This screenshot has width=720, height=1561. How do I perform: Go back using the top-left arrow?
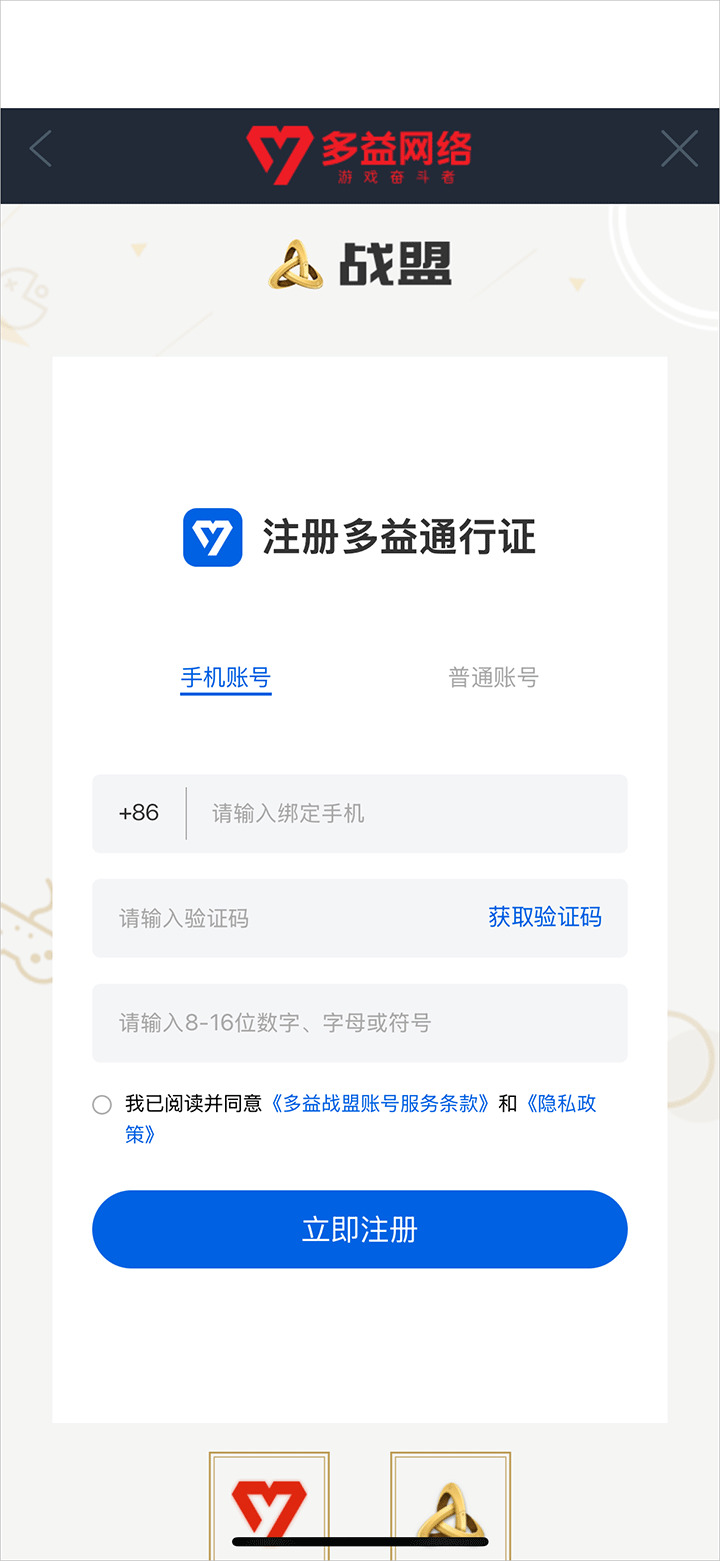[40, 149]
